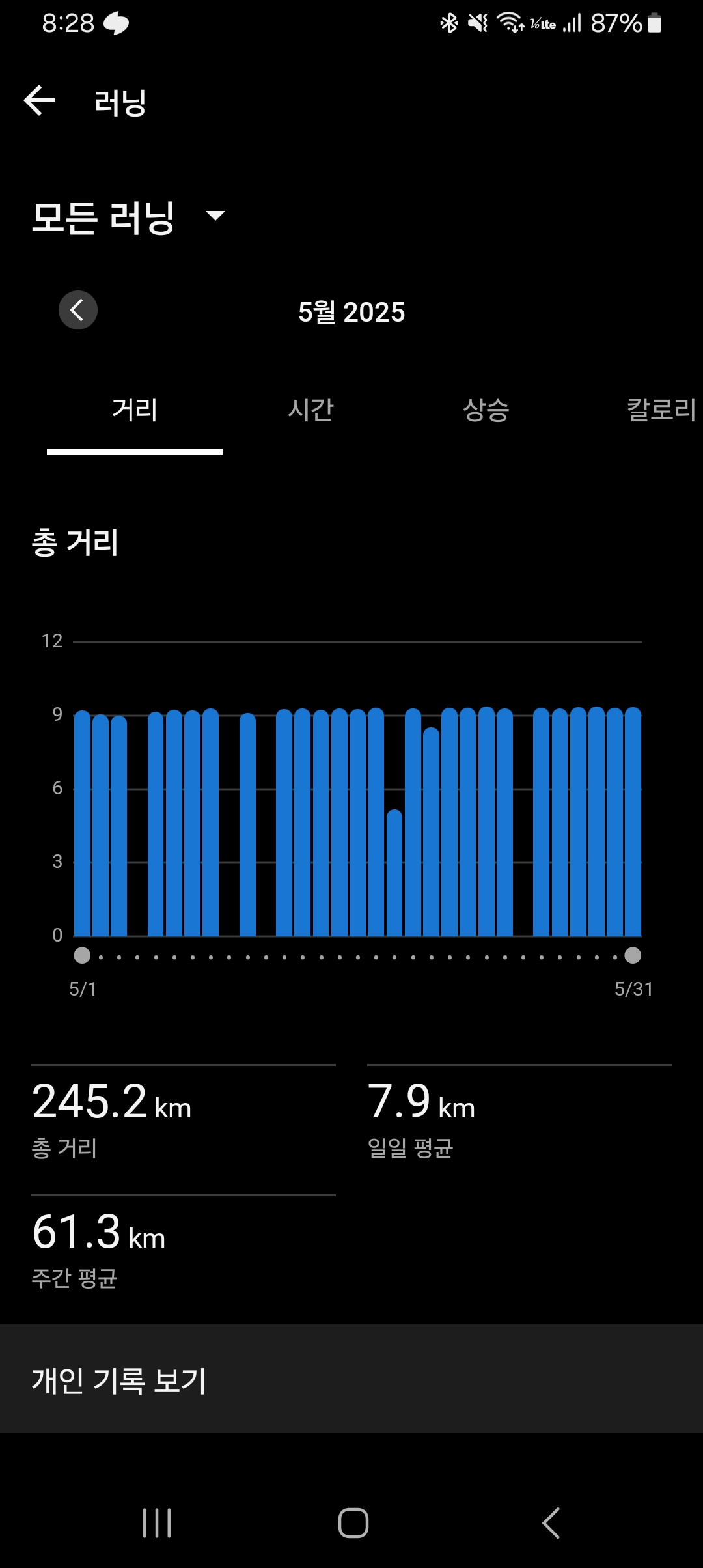Viewport: 703px width, 1568px height.
Task: Switch to the 칼로리 tab
Action: tap(661, 410)
